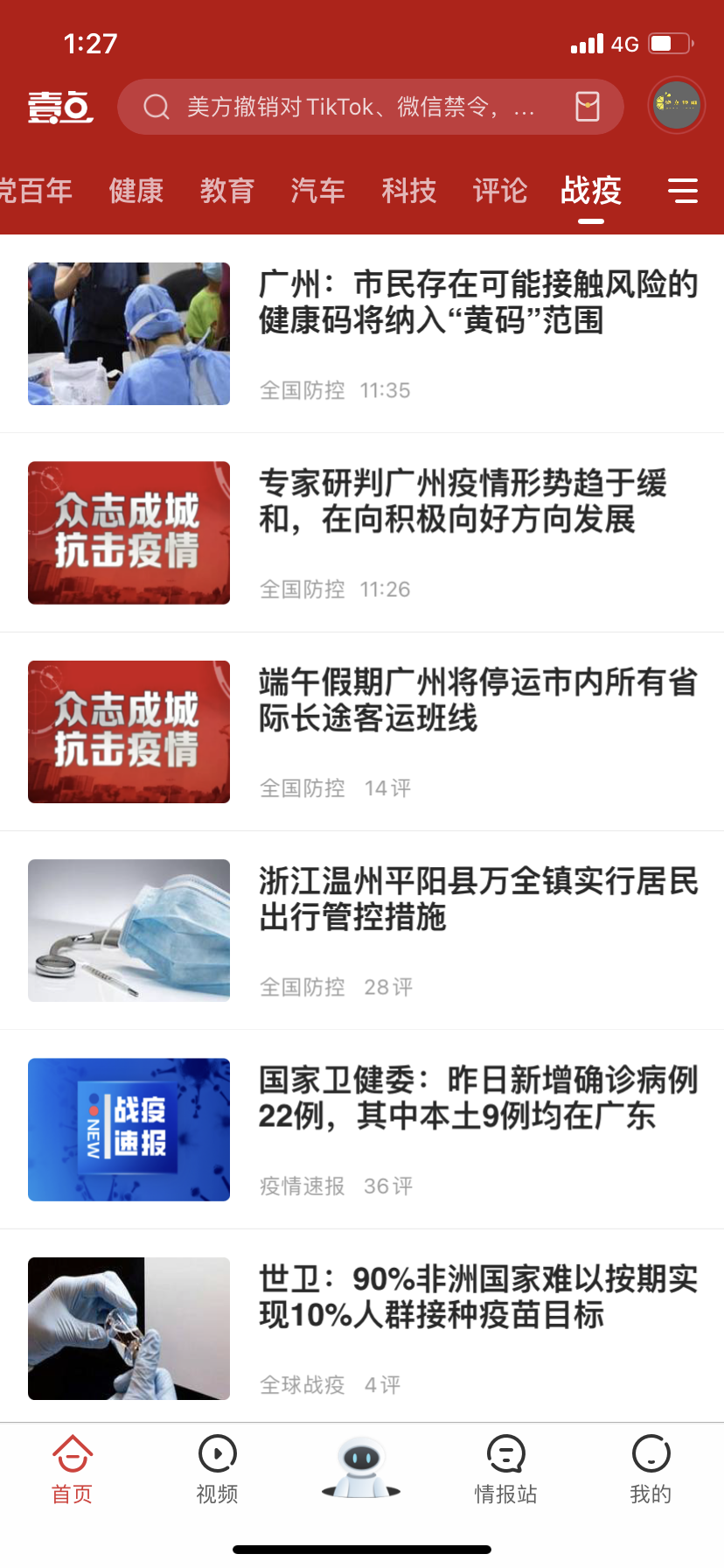
Task: Tap the mail icon in search bar
Action: click(588, 107)
